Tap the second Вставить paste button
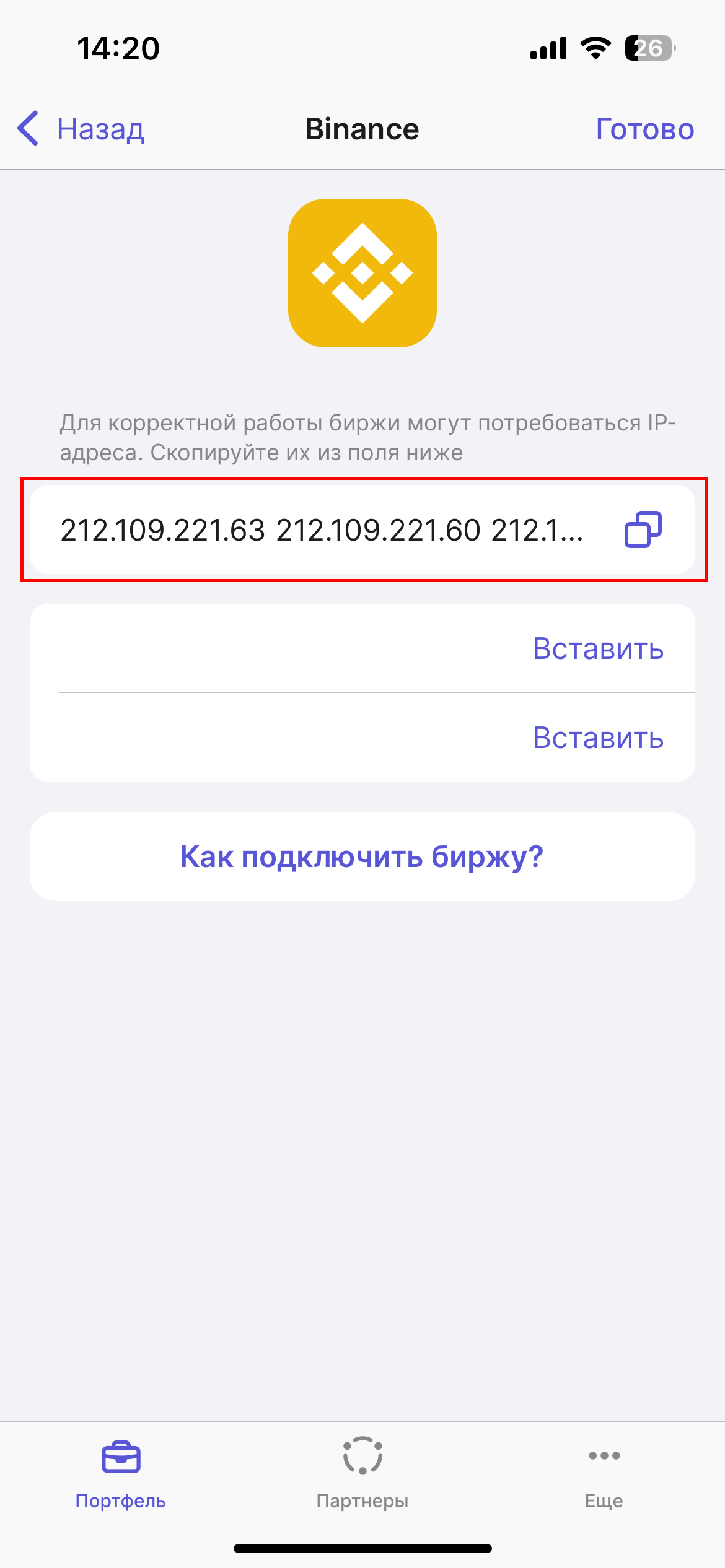The height and width of the screenshot is (1568, 725). (598, 738)
